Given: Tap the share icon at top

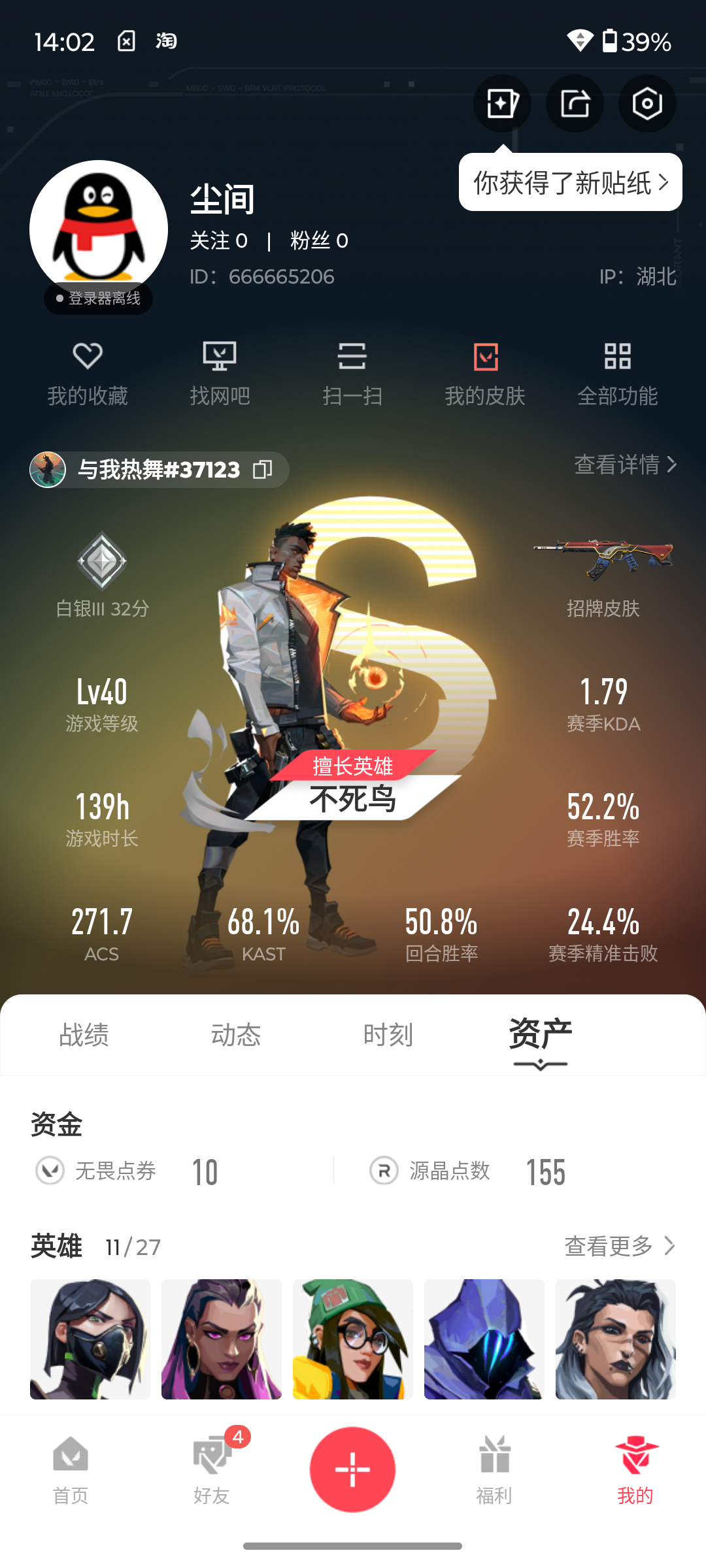Looking at the screenshot, I should tap(575, 104).
